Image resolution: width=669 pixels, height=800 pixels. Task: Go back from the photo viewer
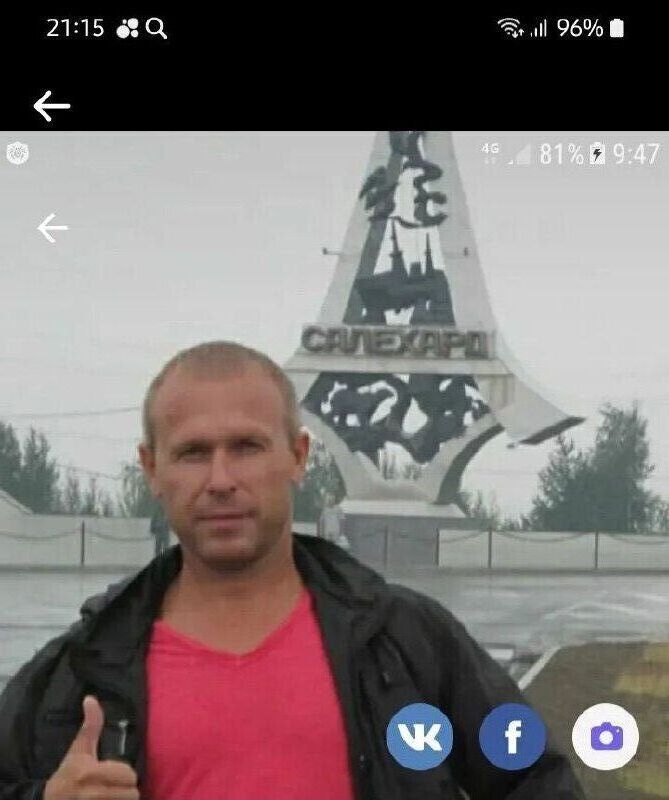[51, 106]
